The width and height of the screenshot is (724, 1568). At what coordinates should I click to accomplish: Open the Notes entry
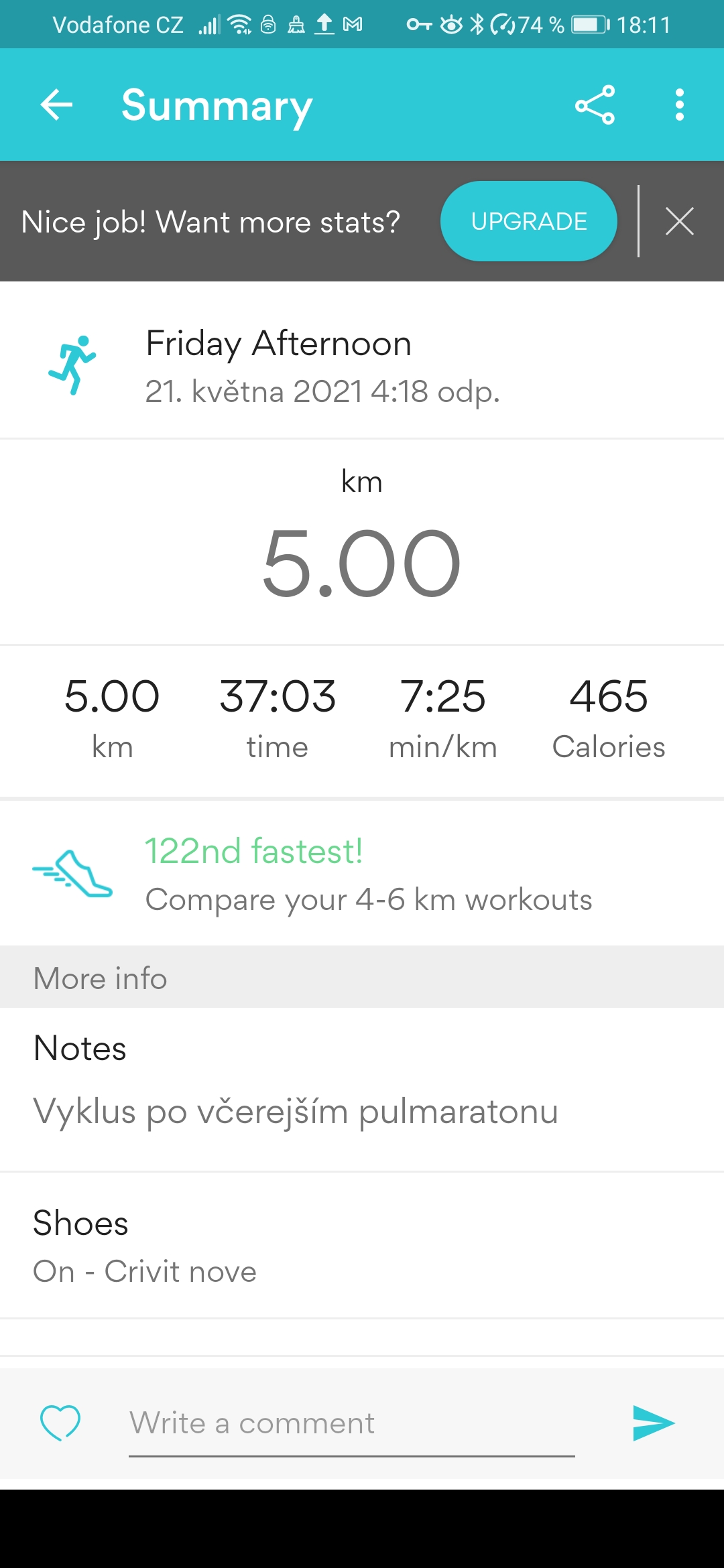point(362,1090)
